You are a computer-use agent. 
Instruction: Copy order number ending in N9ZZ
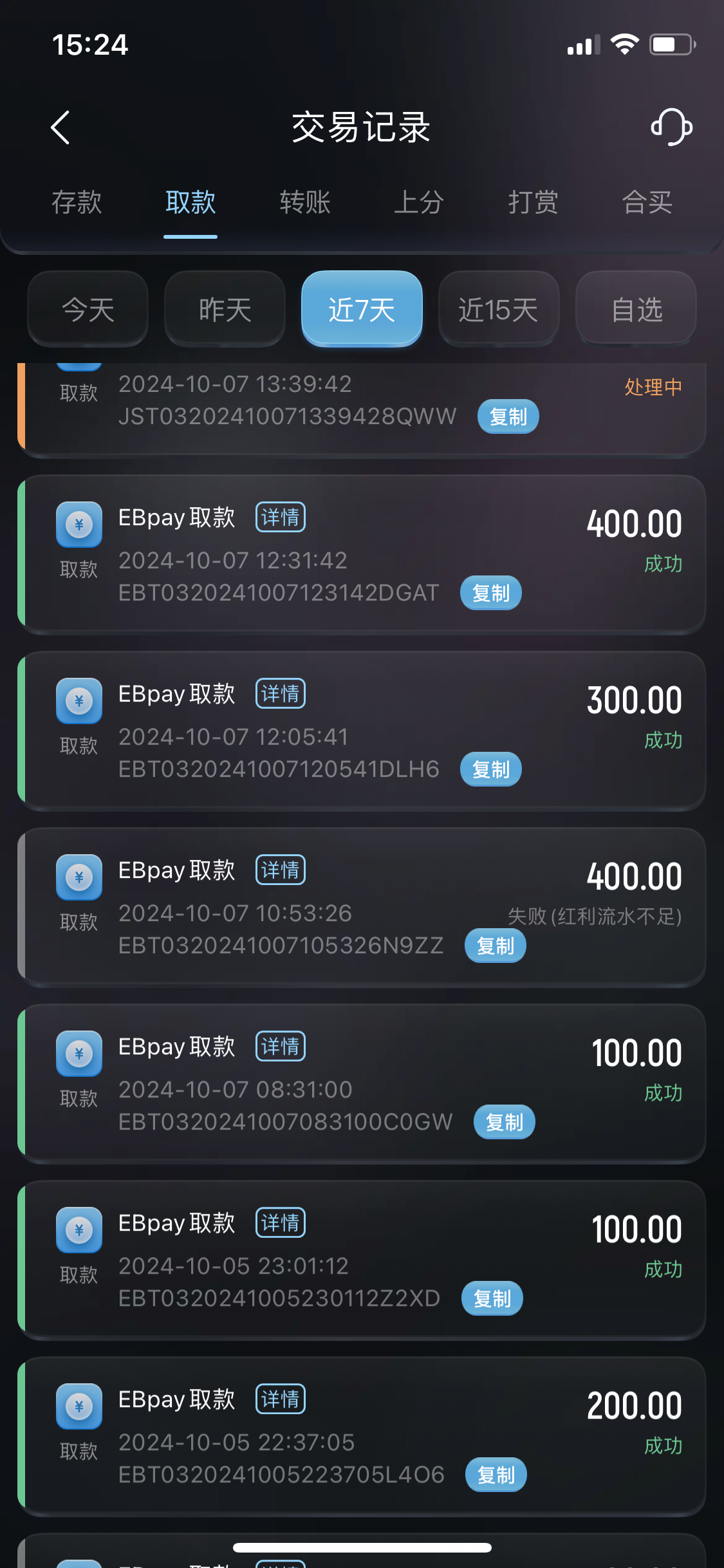tap(495, 946)
